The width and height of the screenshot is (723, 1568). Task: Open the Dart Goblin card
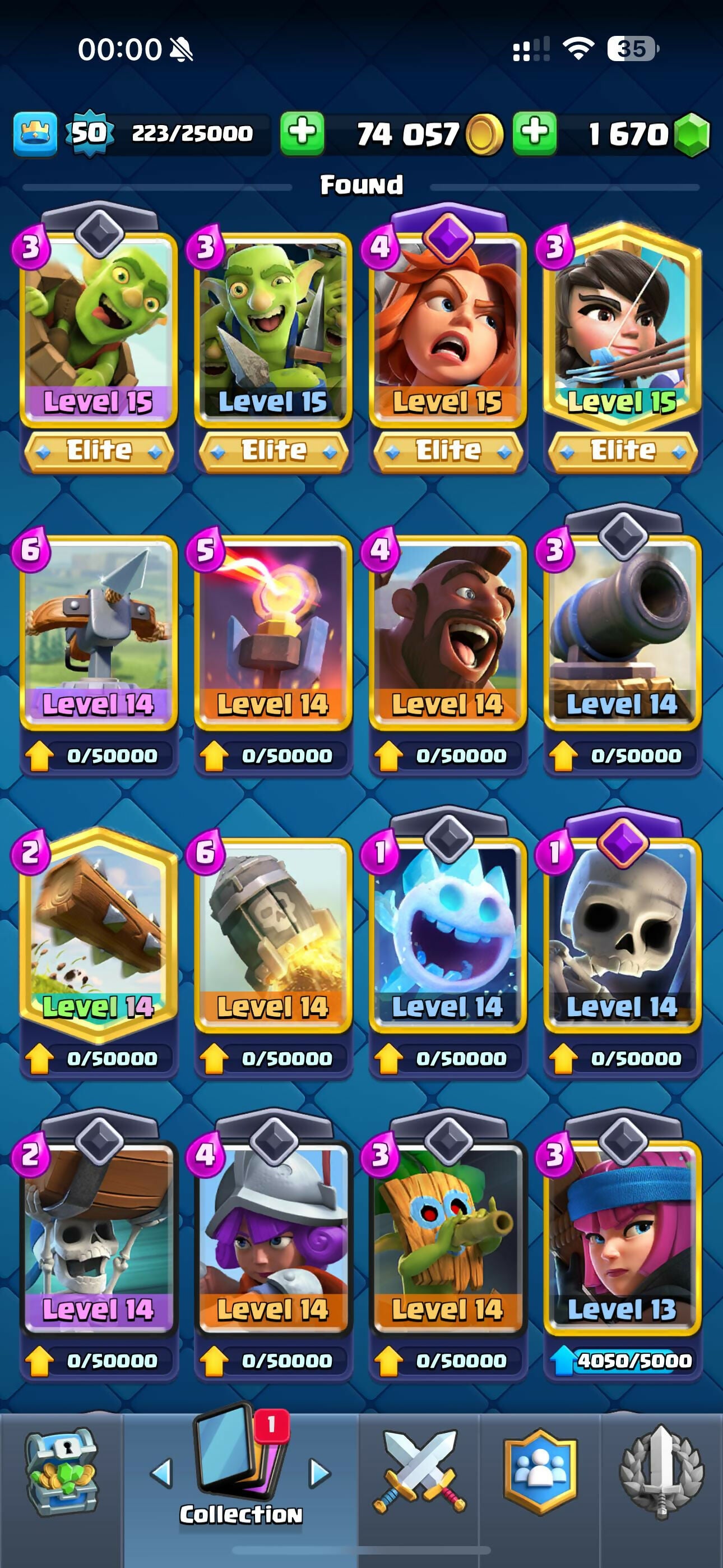[x=447, y=1235]
